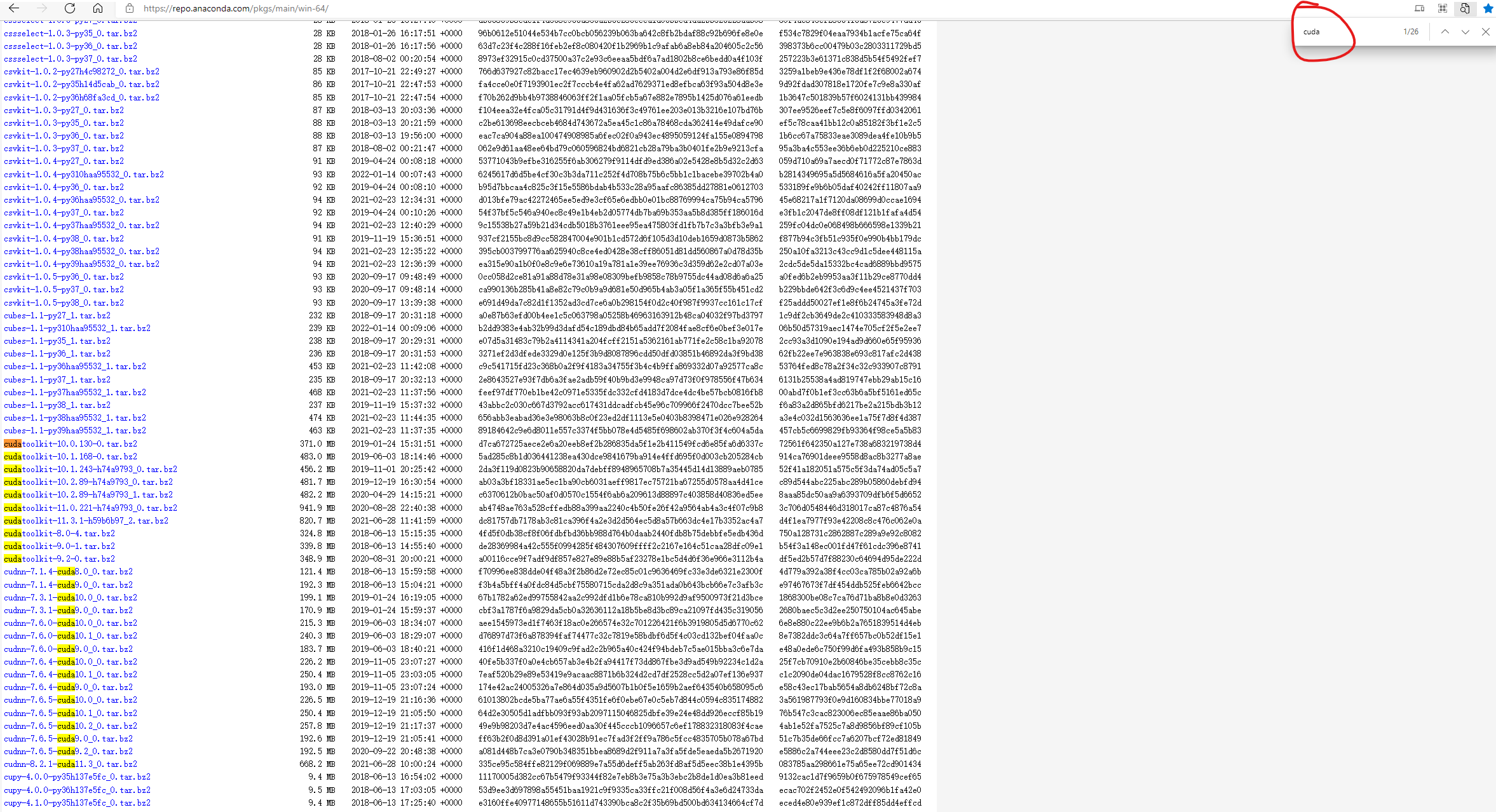Jump to the previous cuda match
This screenshot has width=1496, height=812.
point(1445,32)
